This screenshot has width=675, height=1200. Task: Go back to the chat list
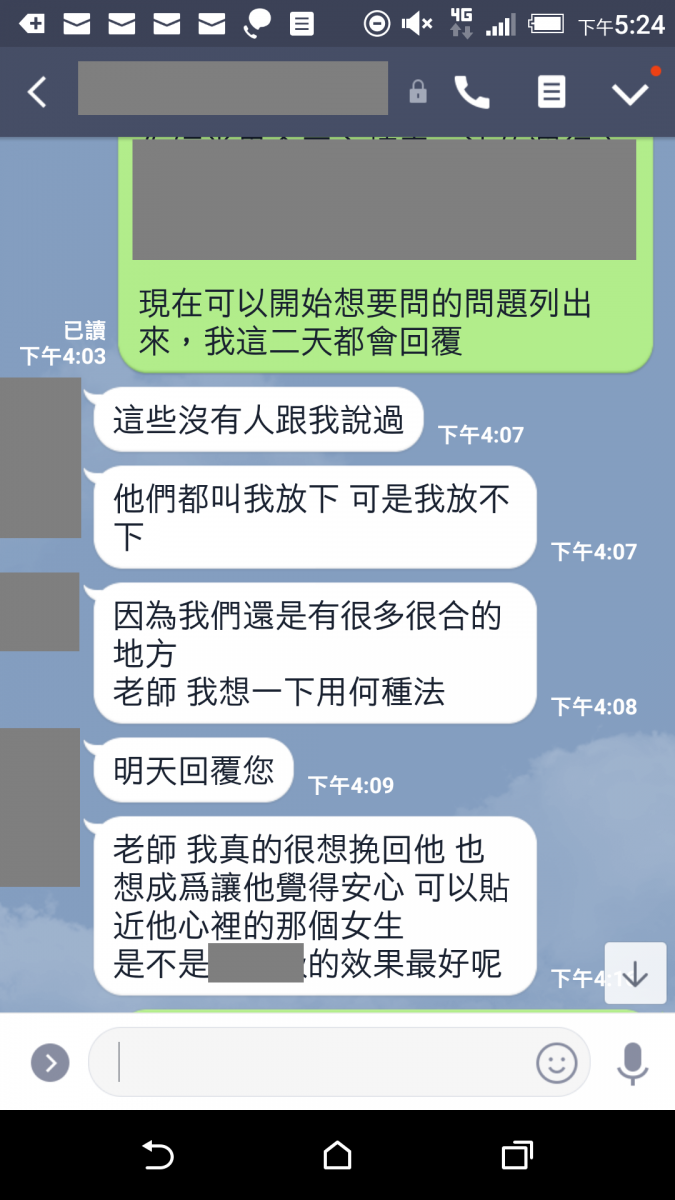pos(37,92)
